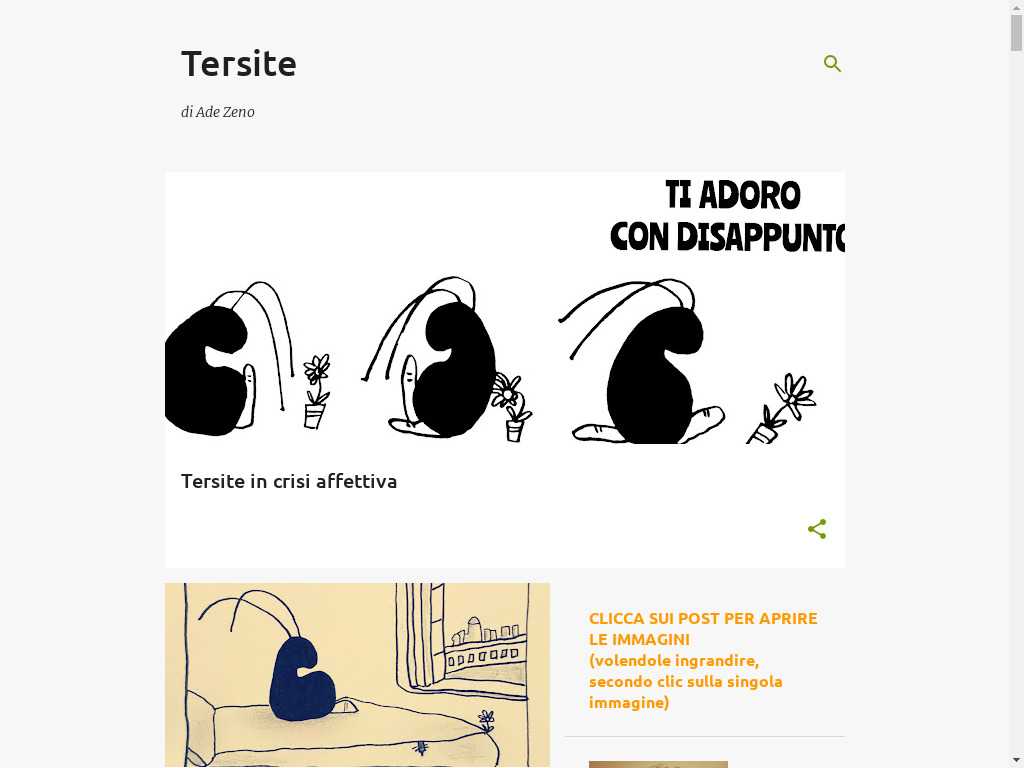The height and width of the screenshot is (768, 1024).
Task: Open the search icon in the header
Action: [x=832, y=64]
